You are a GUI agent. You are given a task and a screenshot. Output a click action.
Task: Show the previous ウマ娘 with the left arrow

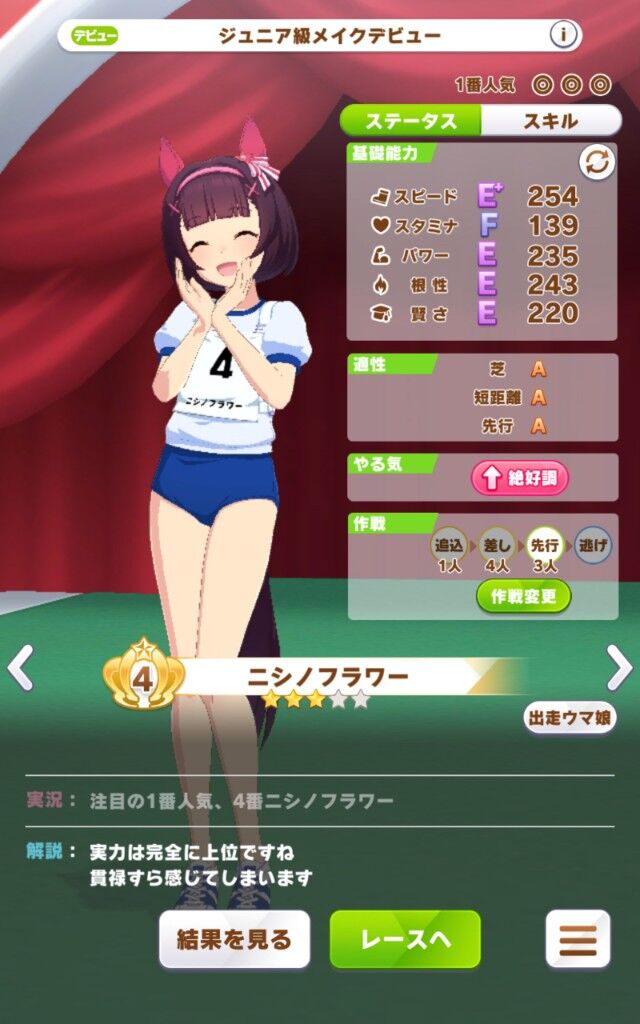21,667
